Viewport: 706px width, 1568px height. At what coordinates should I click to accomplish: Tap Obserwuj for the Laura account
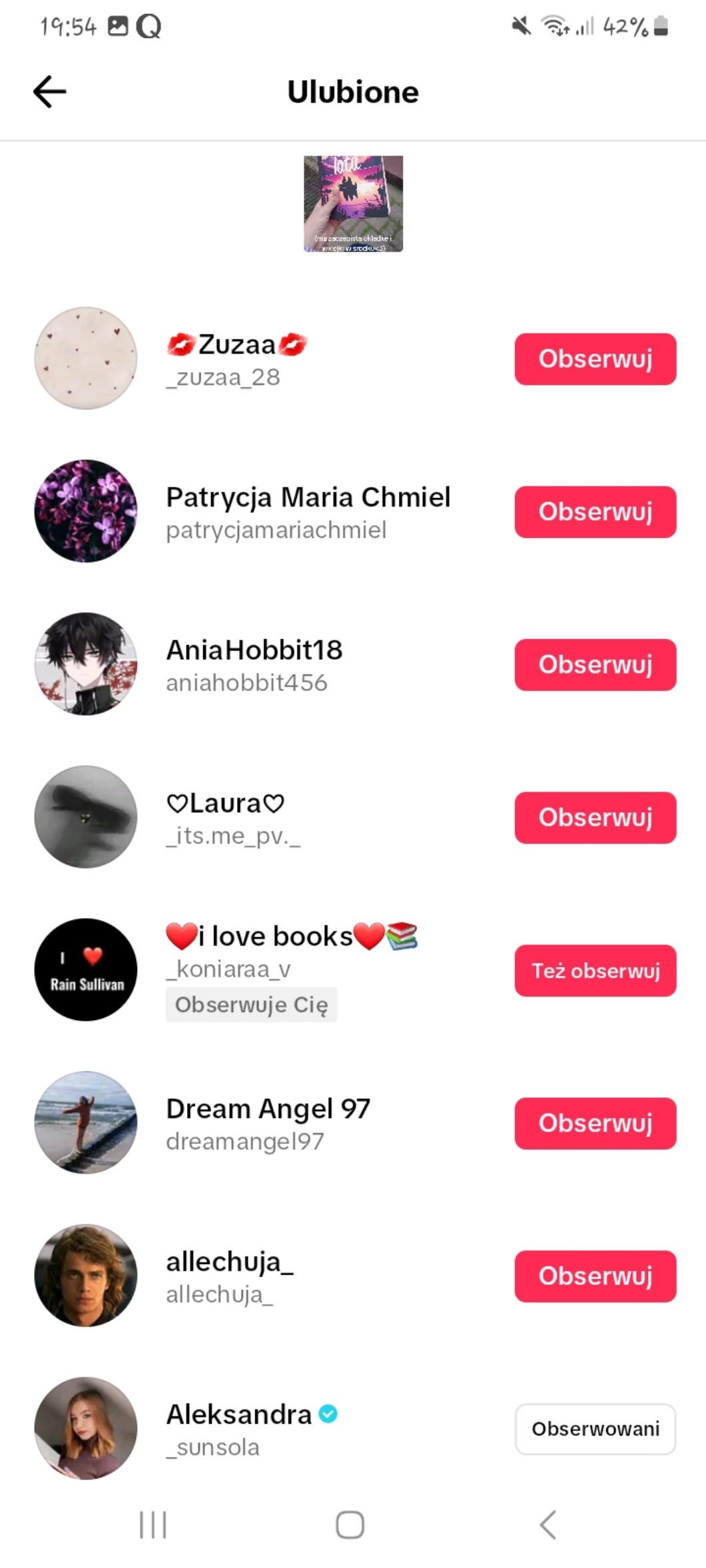pos(595,818)
